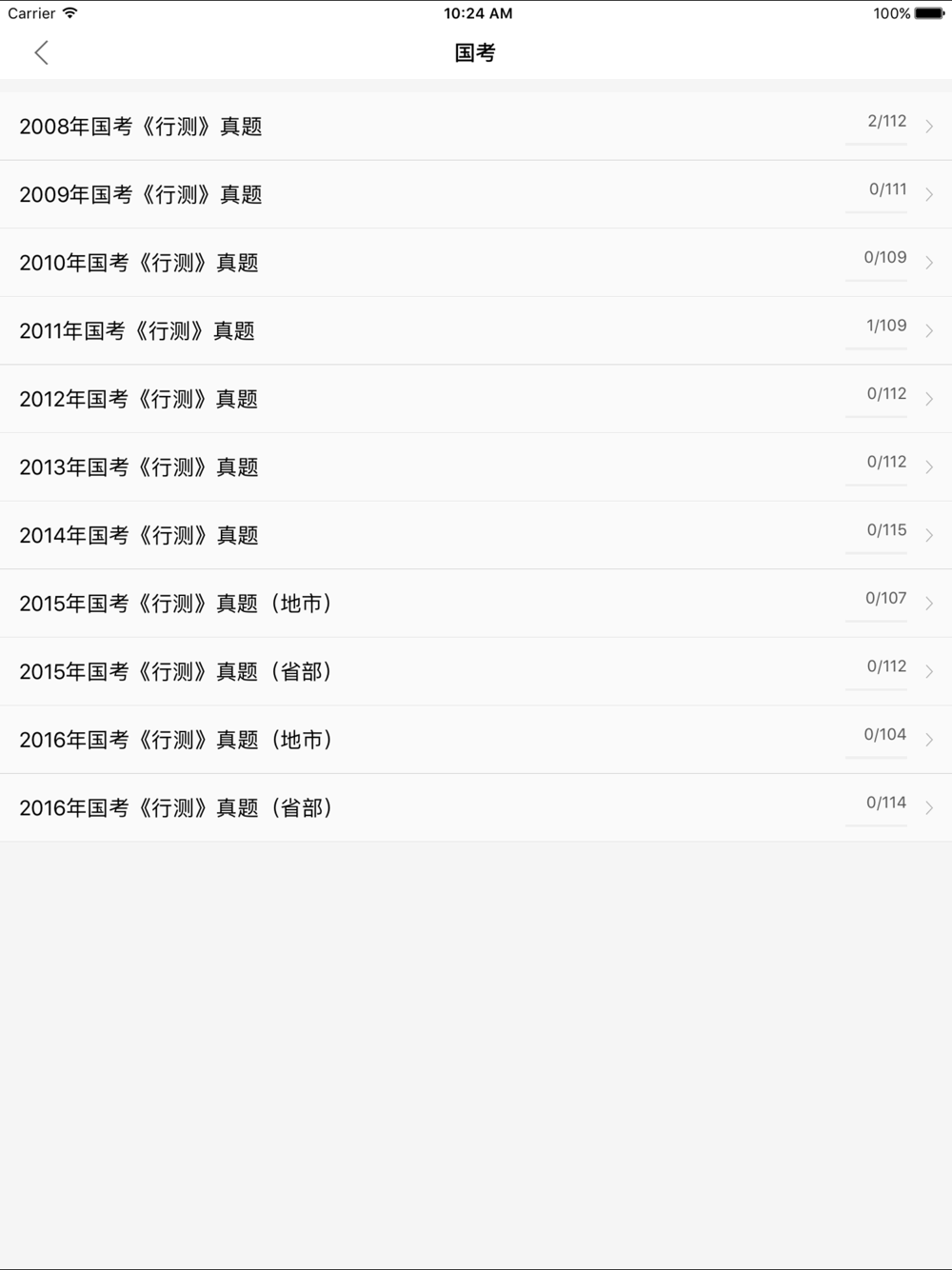
Task: Open 2016年国考《行测》真题（省部）
Action: (476, 807)
